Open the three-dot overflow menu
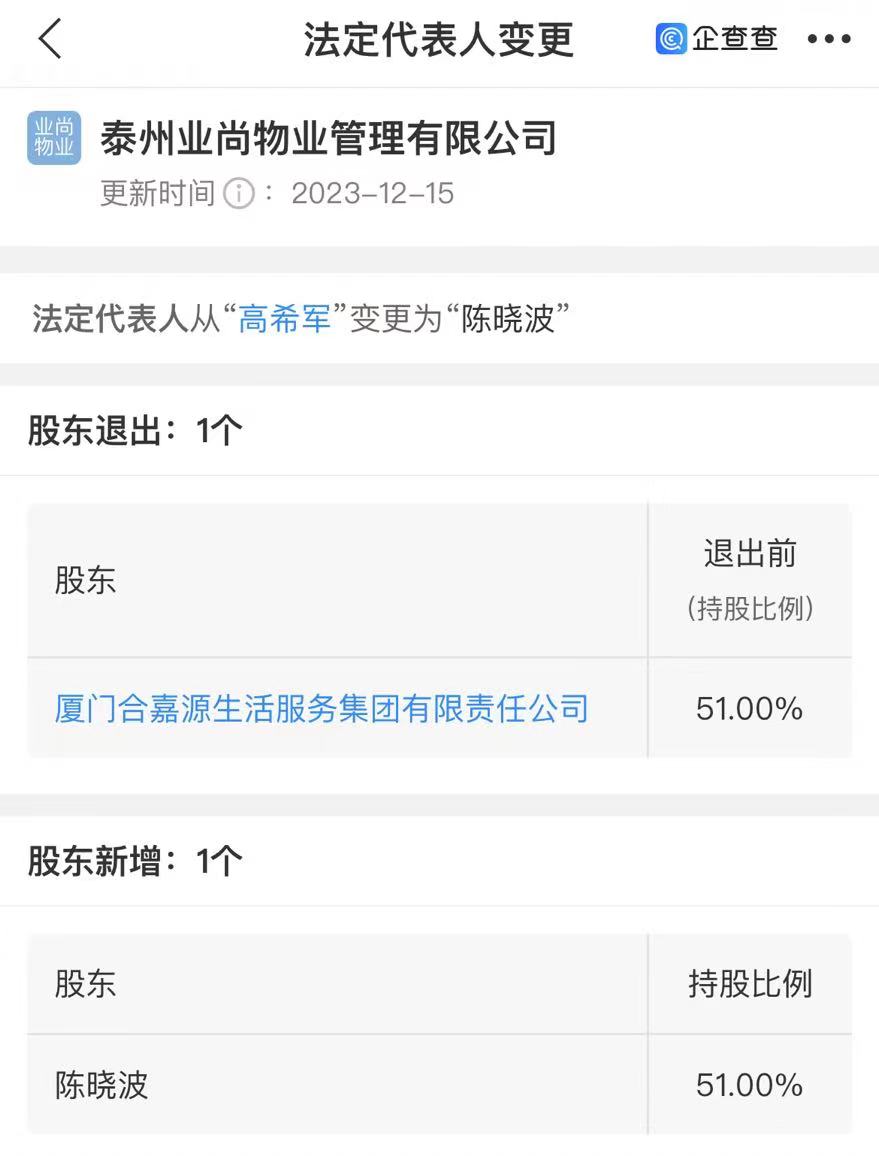The width and height of the screenshot is (879, 1156). tap(828, 40)
